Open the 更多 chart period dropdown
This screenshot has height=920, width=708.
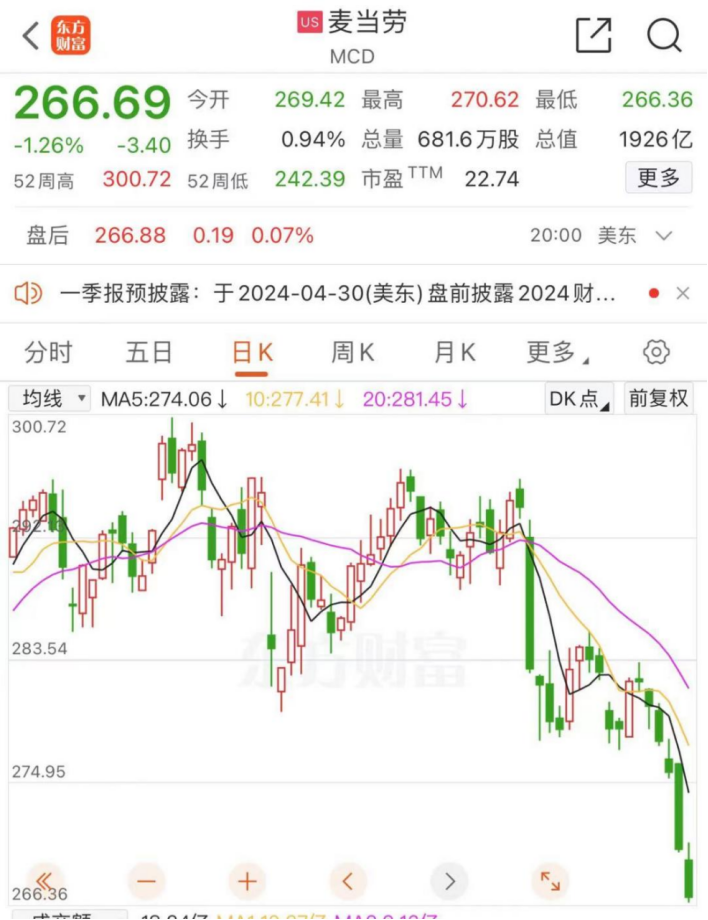tap(556, 352)
